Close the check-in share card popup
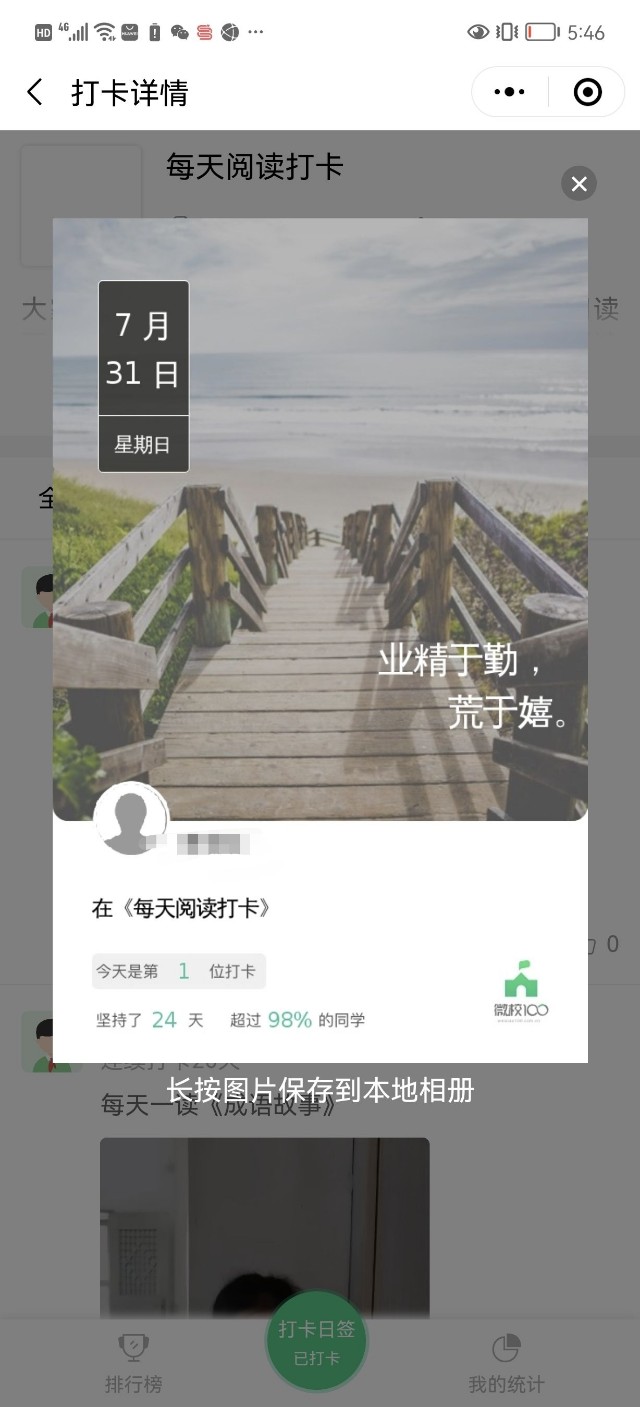 pos(578,184)
